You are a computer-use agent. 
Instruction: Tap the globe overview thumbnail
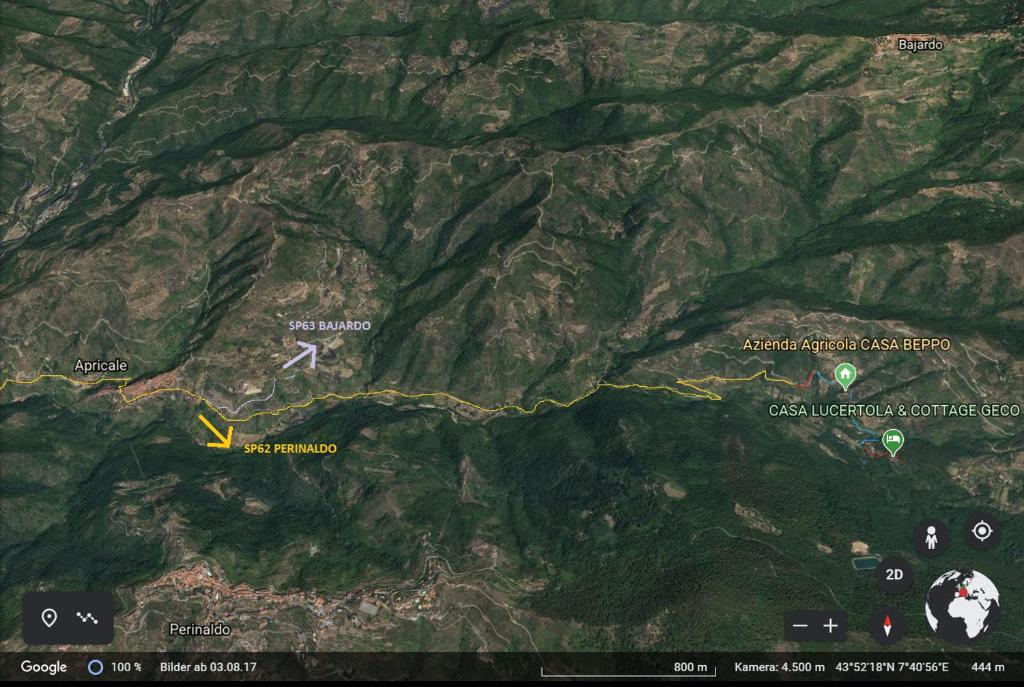pos(962,606)
